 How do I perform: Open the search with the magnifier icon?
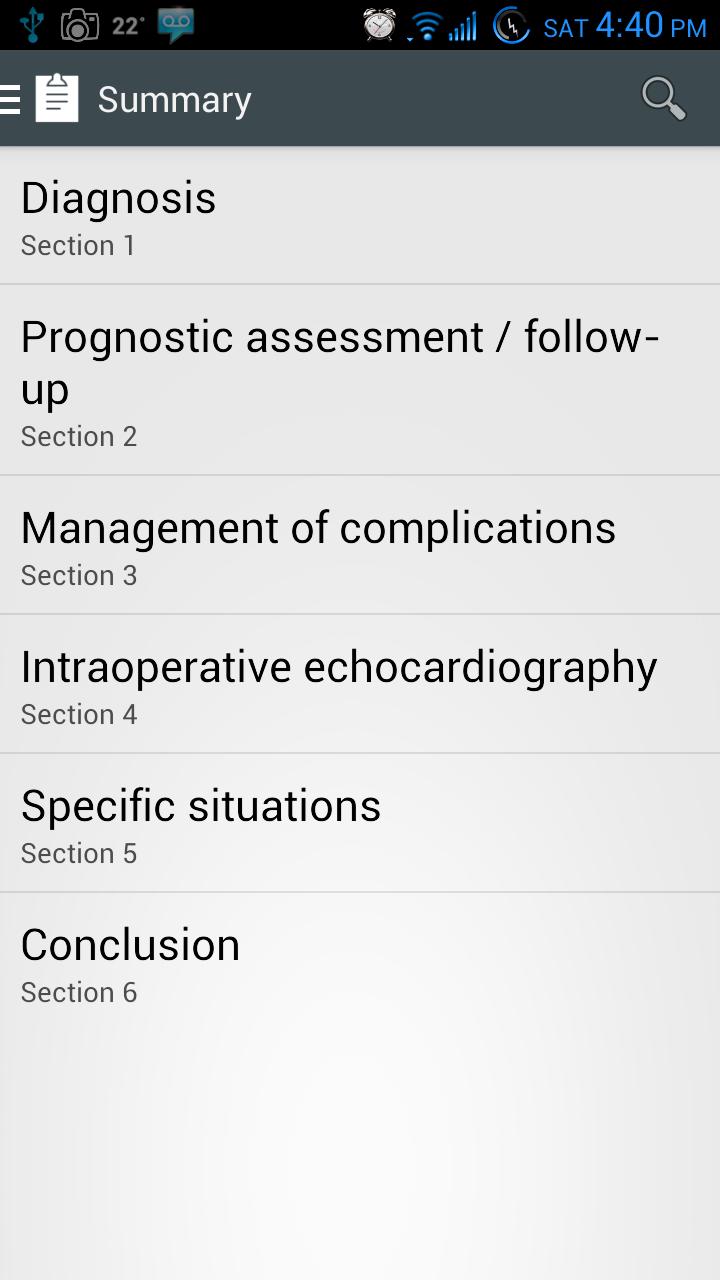pos(662,98)
